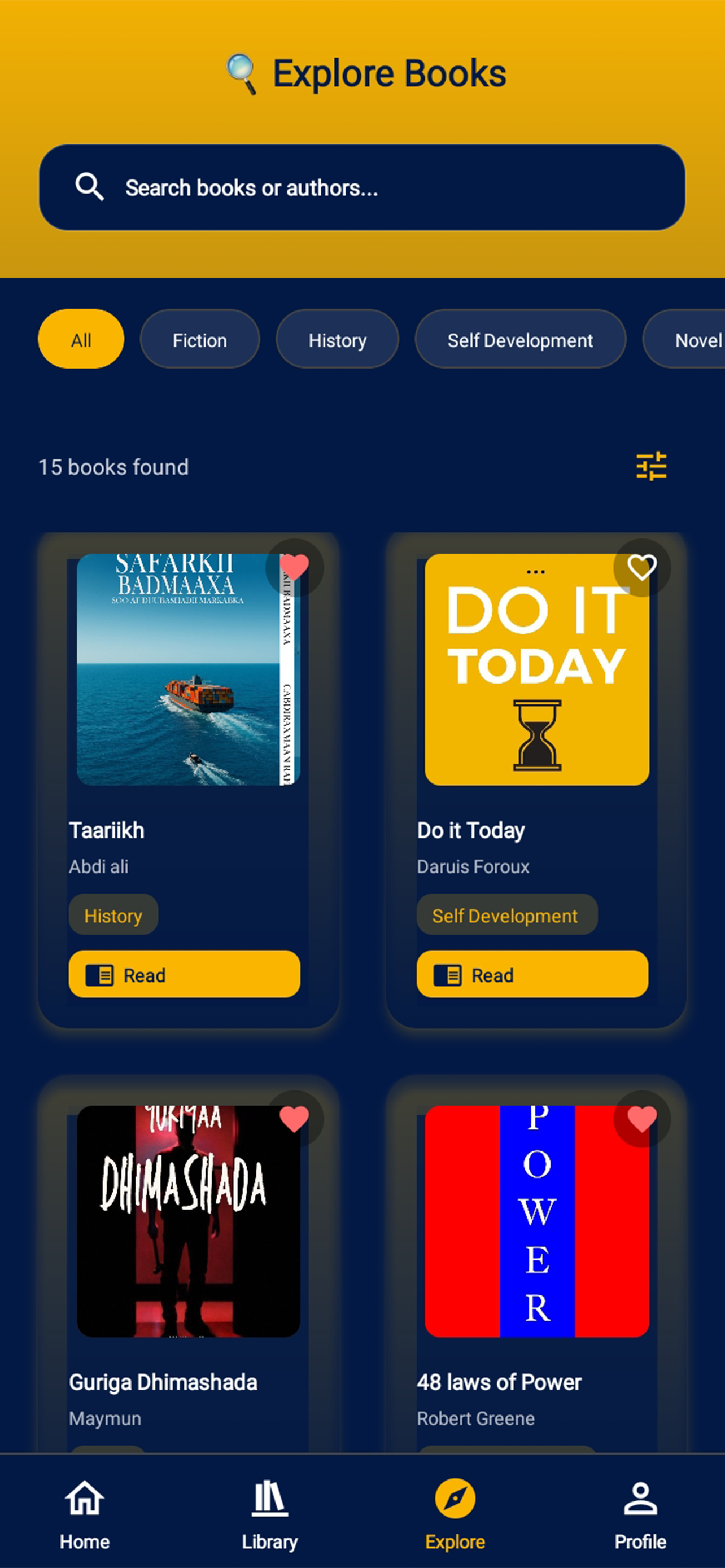Select the All category chip

[x=81, y=339]
